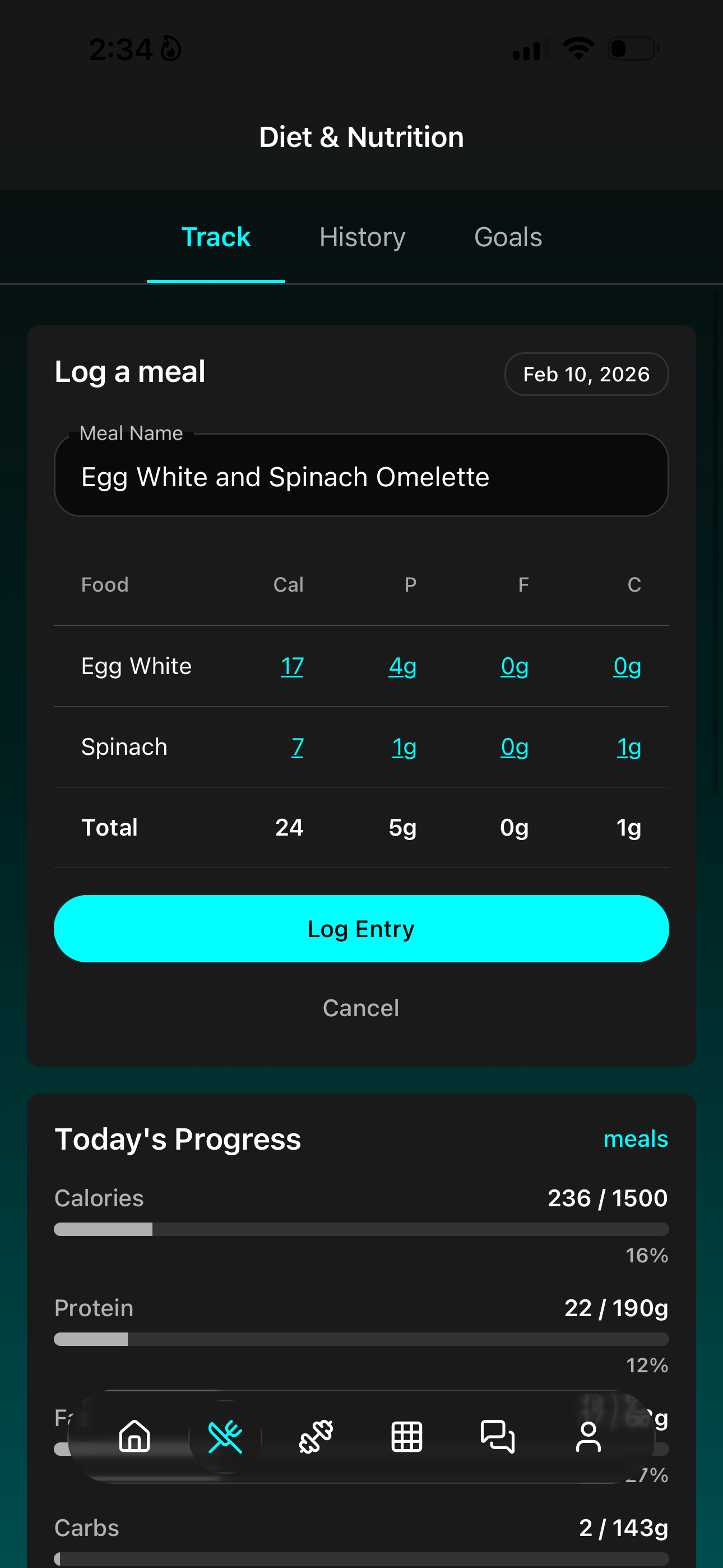Screen dimensions: 723x1568
Task: Open the Feb 10, 2026 date picker
Action: [586, 373]
